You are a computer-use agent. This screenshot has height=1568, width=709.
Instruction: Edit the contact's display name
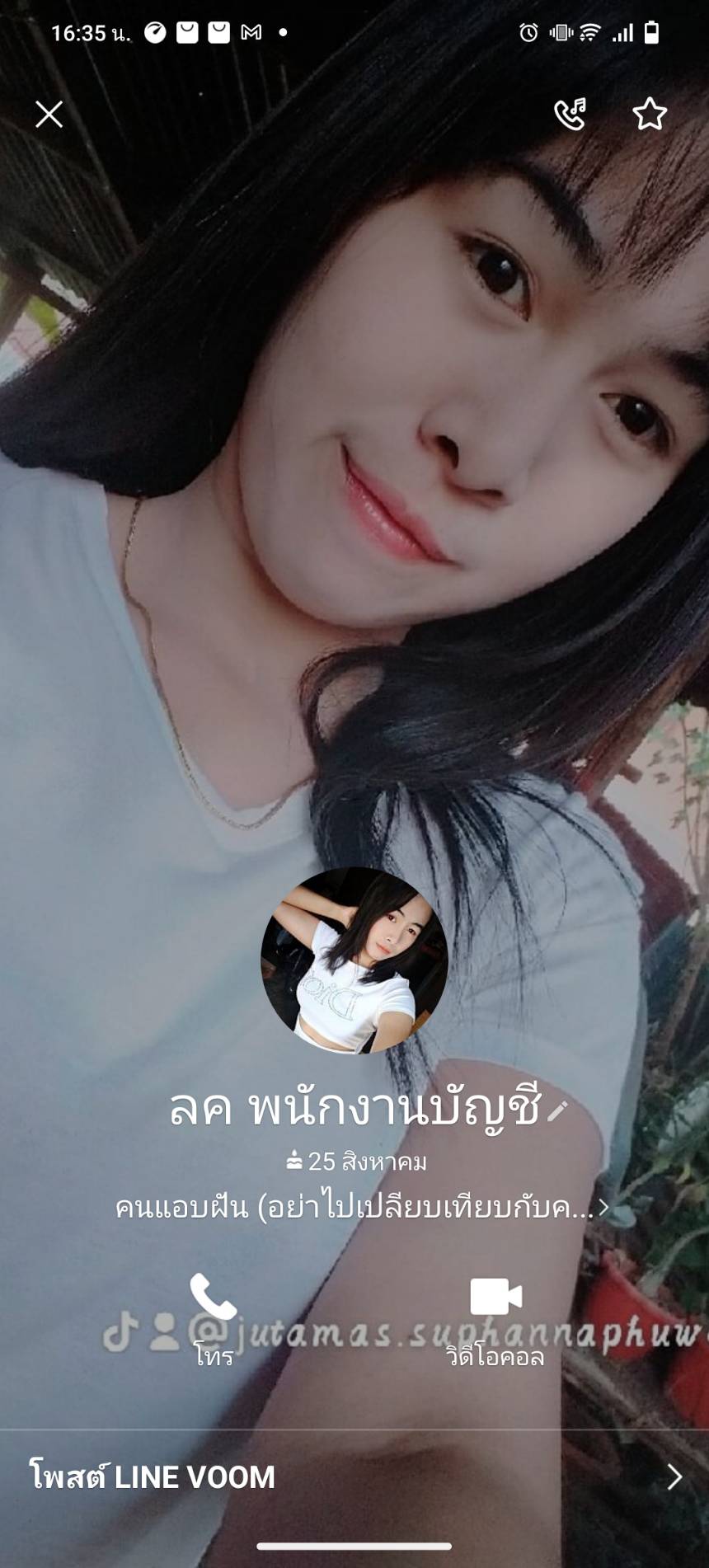click(557, 1110)
